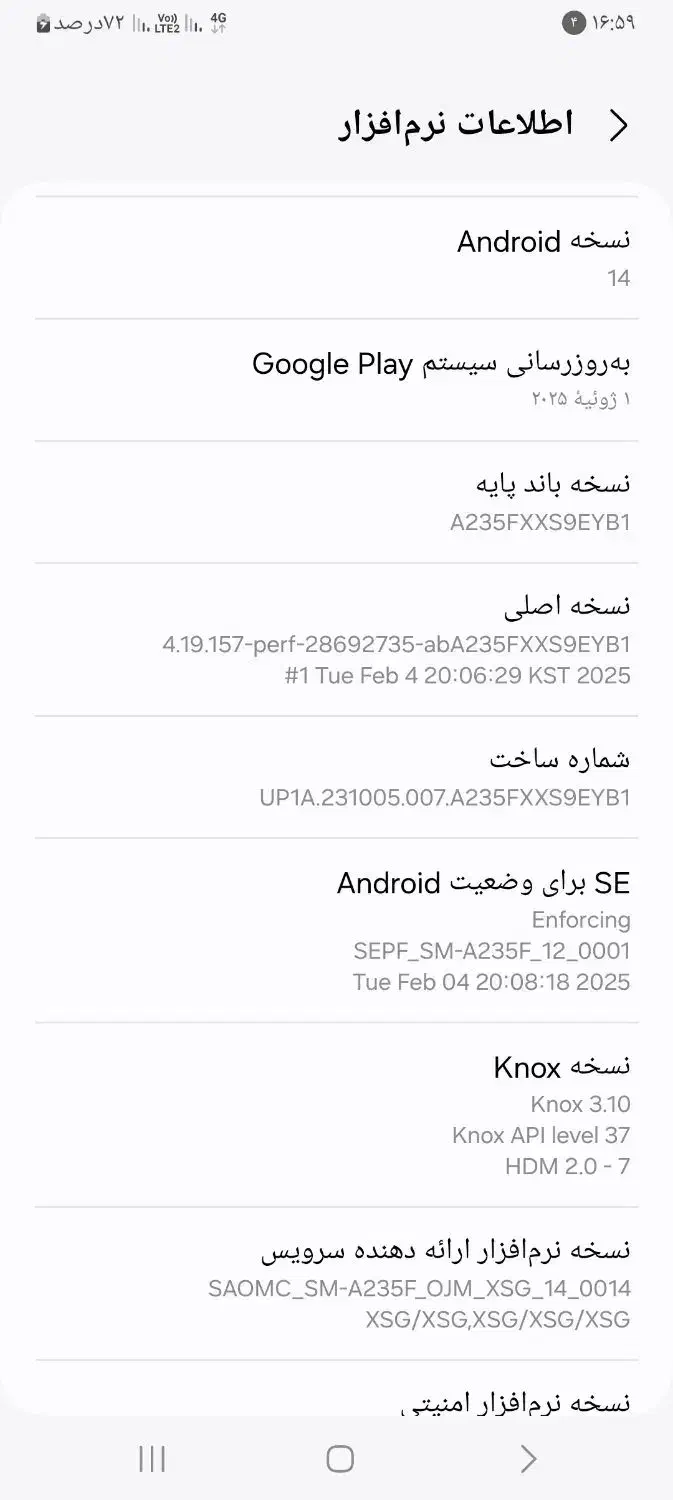Screen dimensions: 673x1500
Task: Go to the home screen via navigation bar
Action: [x=340, y=1459]
